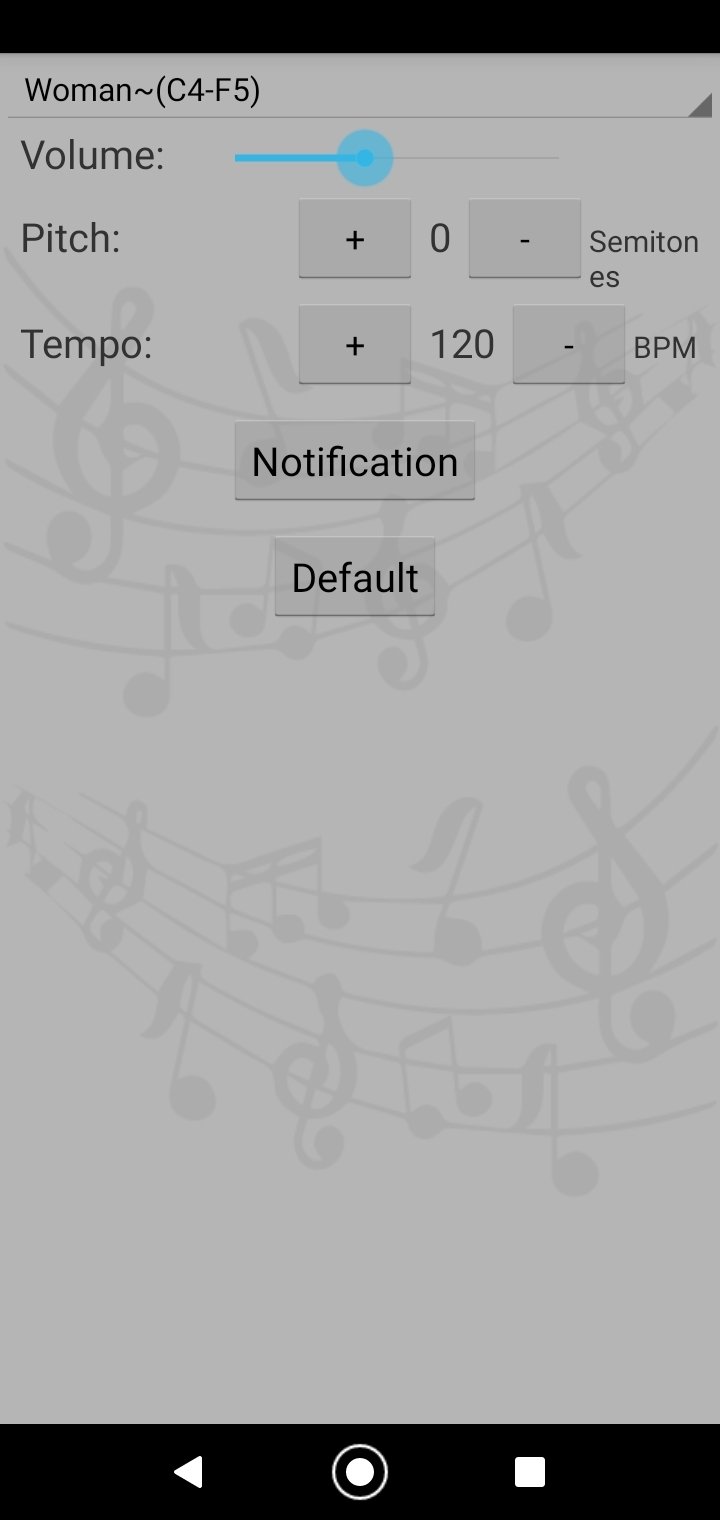Raise the Tempo with the plus button

[x=355, y=344]
